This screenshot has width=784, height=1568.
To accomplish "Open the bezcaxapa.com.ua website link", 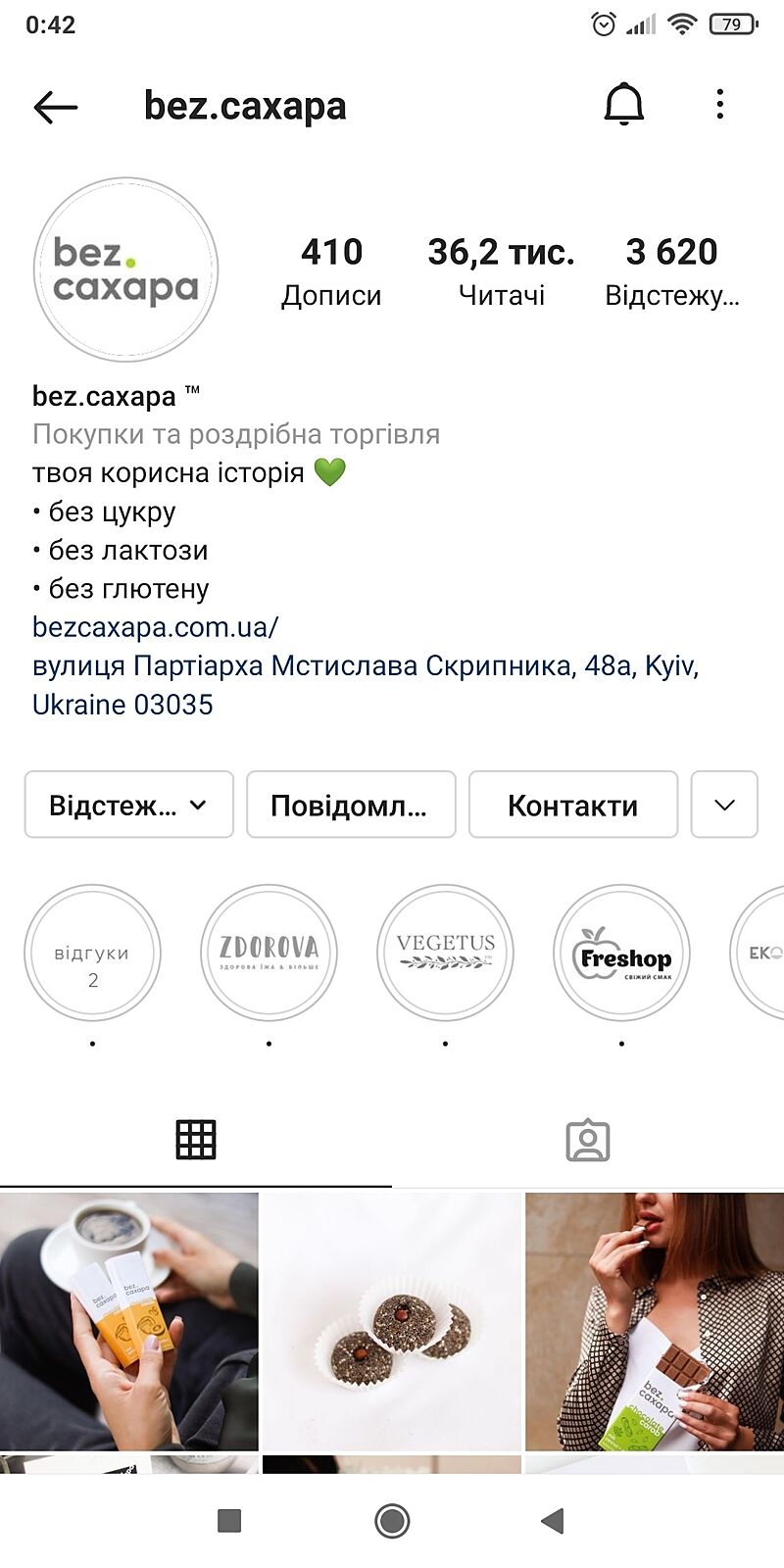I will [155, 626].
